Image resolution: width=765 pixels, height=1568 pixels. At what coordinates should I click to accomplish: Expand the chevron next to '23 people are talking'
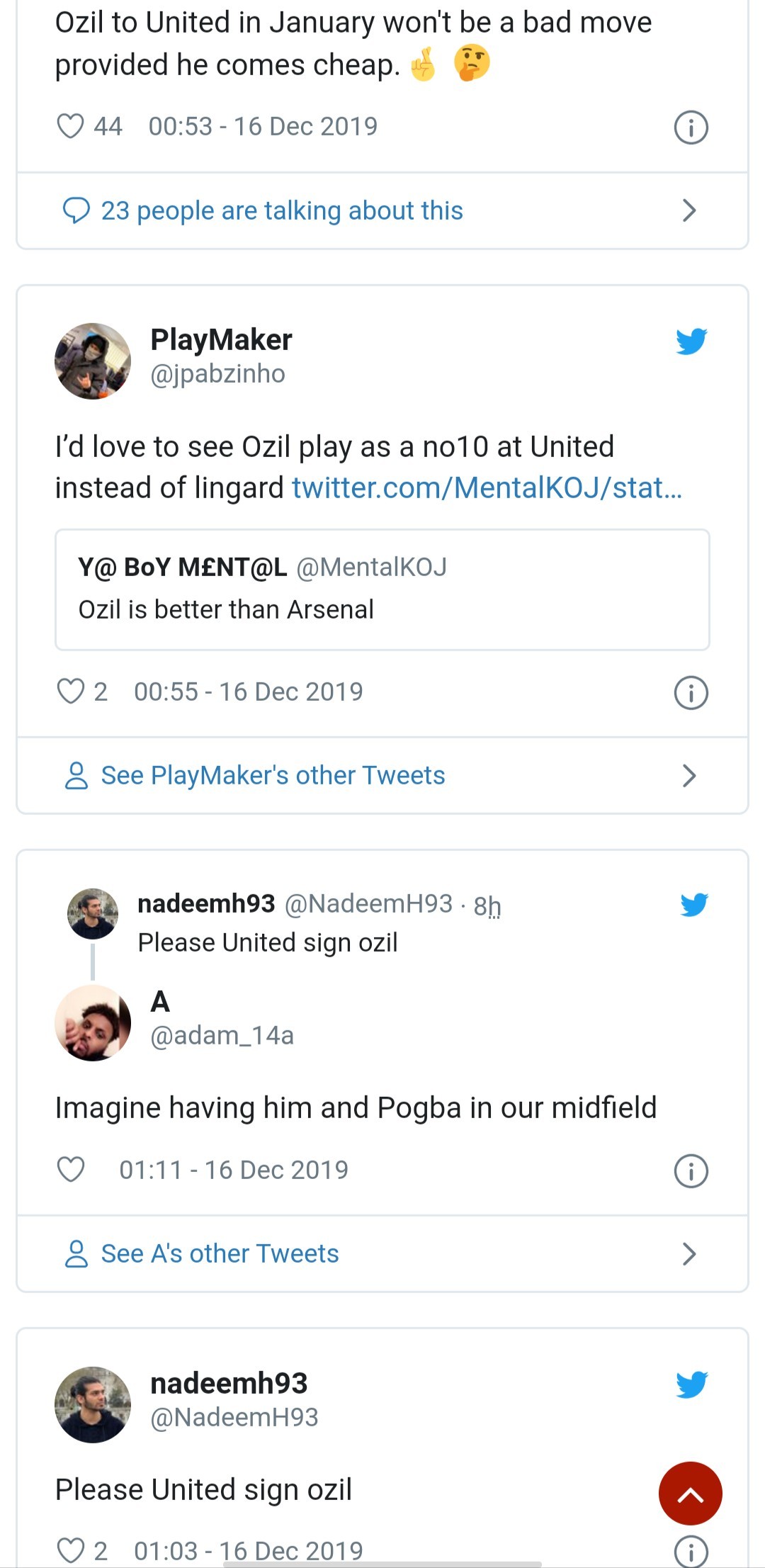(689, 210)
